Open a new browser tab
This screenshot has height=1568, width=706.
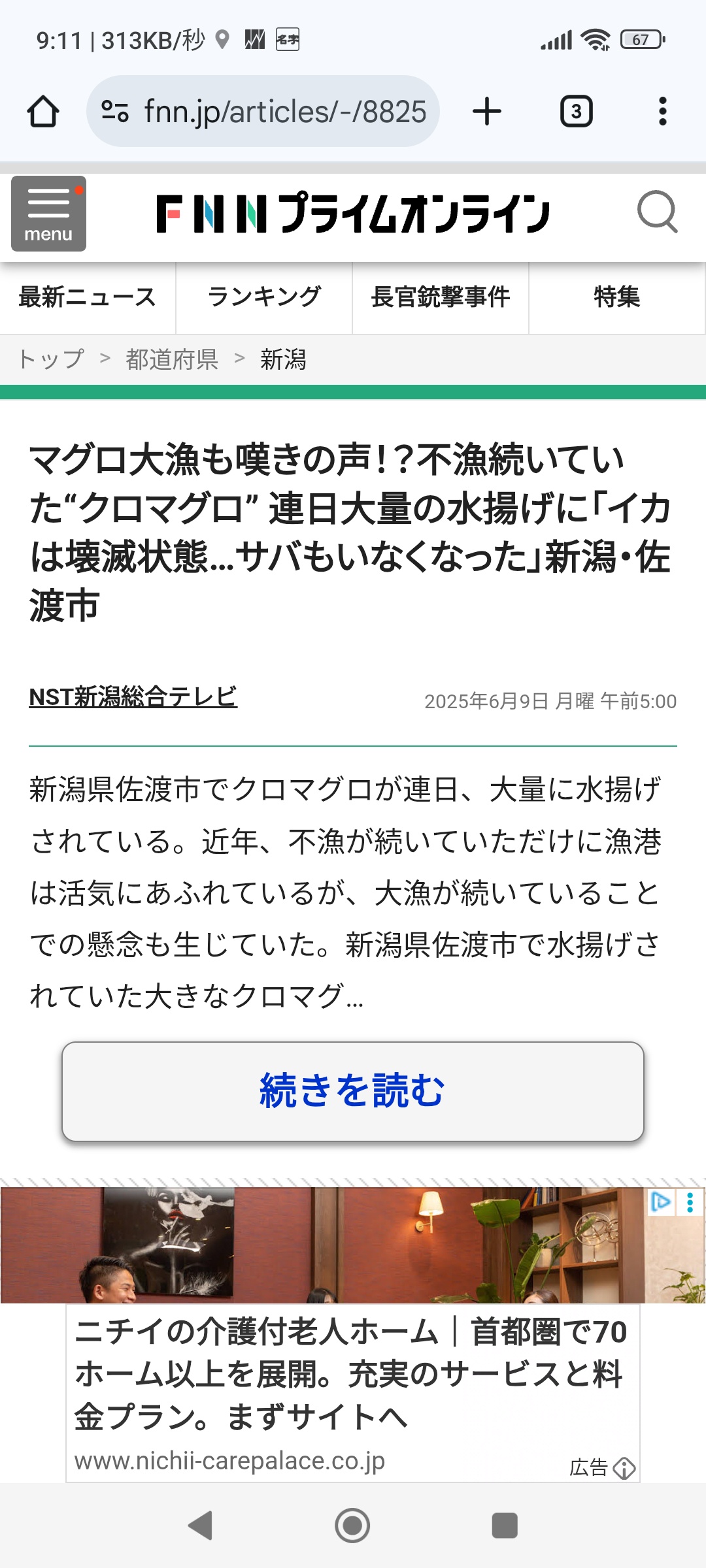[x=487, y=111]
